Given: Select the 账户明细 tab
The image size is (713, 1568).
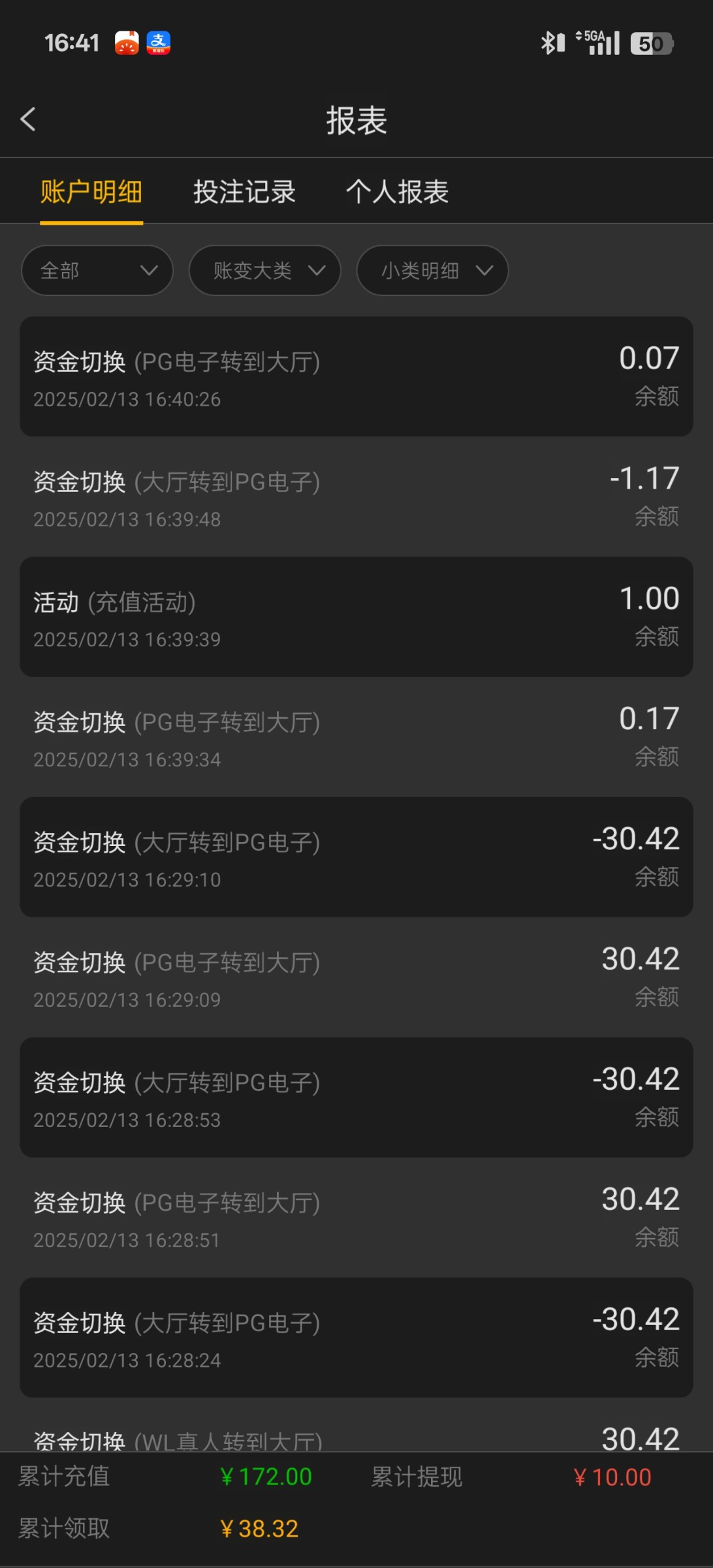Looking at the screenshot, I should pos(91,192).
